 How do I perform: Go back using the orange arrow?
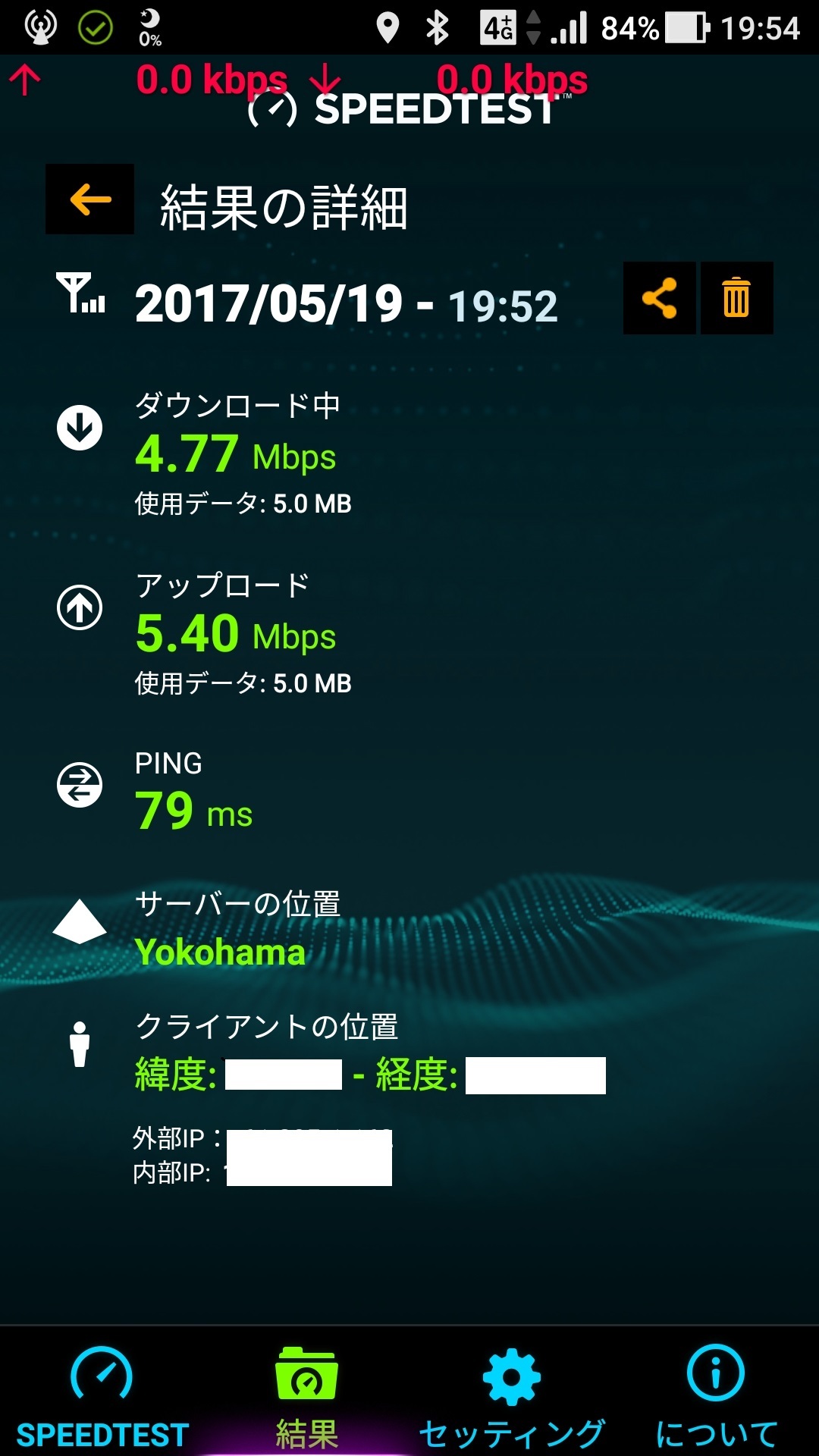(89, 199)
